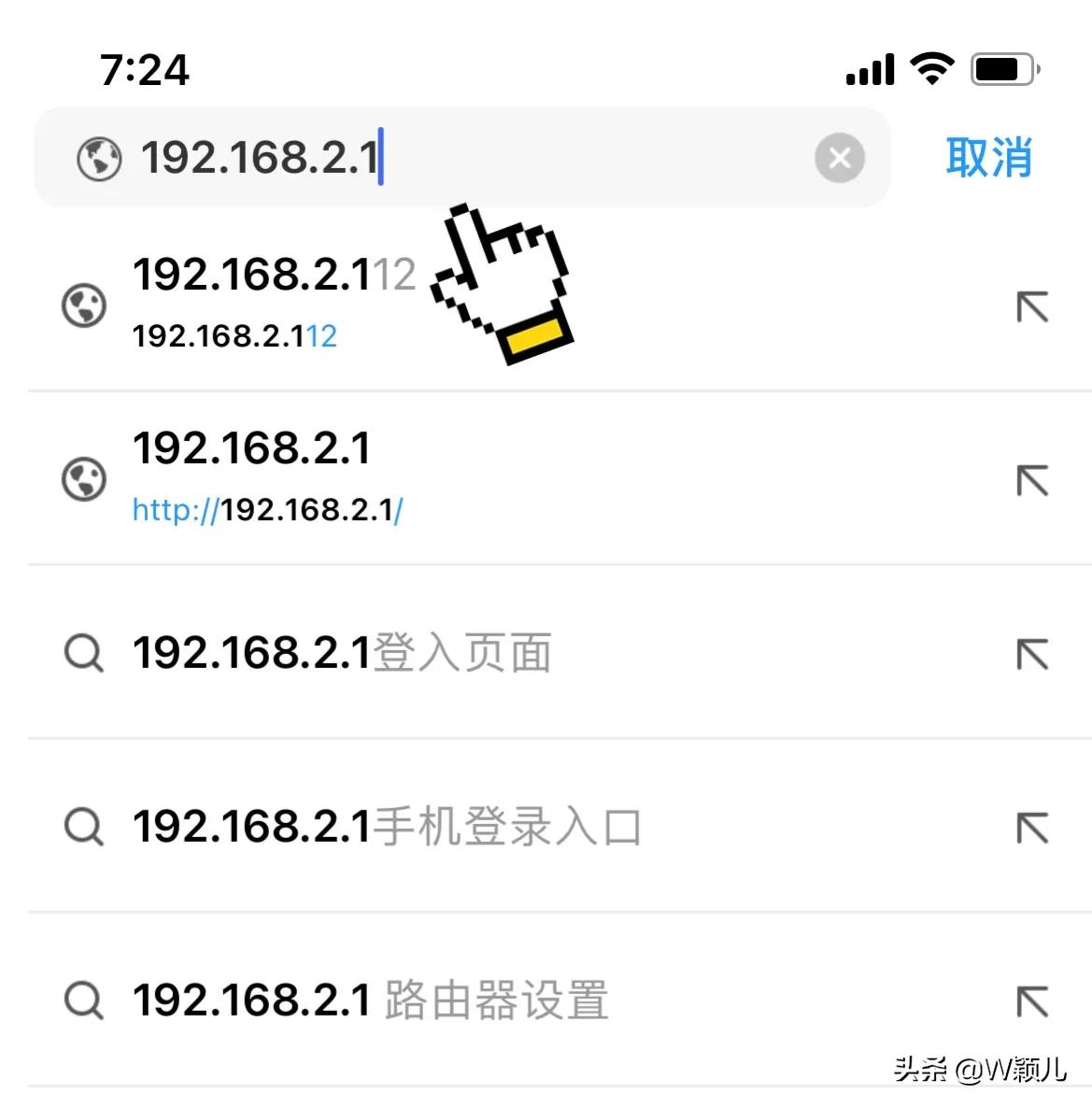
Task: Tap the clear (x) button in the search field
Action: click(x=839, y=157)
